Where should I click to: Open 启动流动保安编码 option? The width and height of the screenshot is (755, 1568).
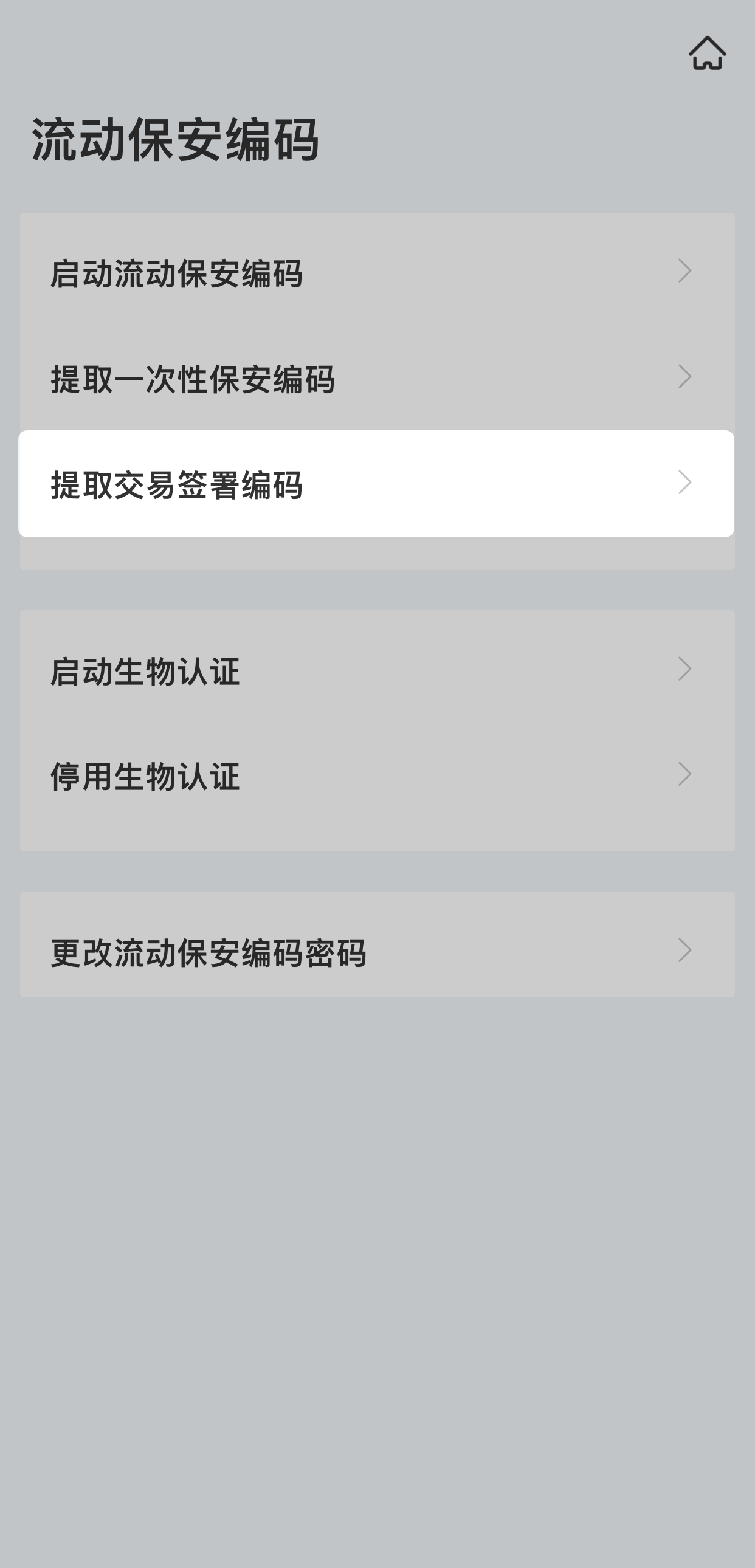pos(376,273)
